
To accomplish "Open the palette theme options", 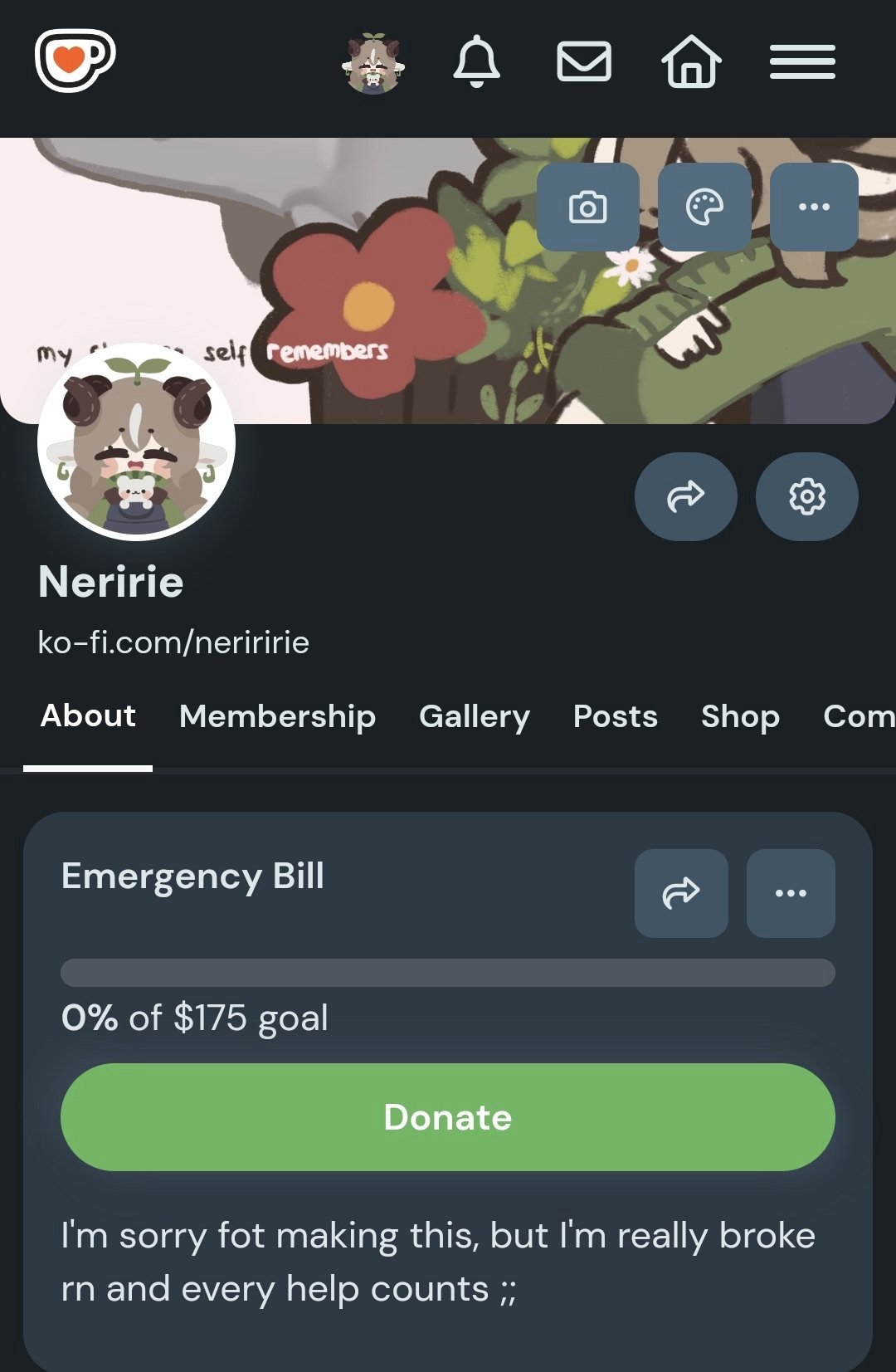I will [x=704, y=207].
